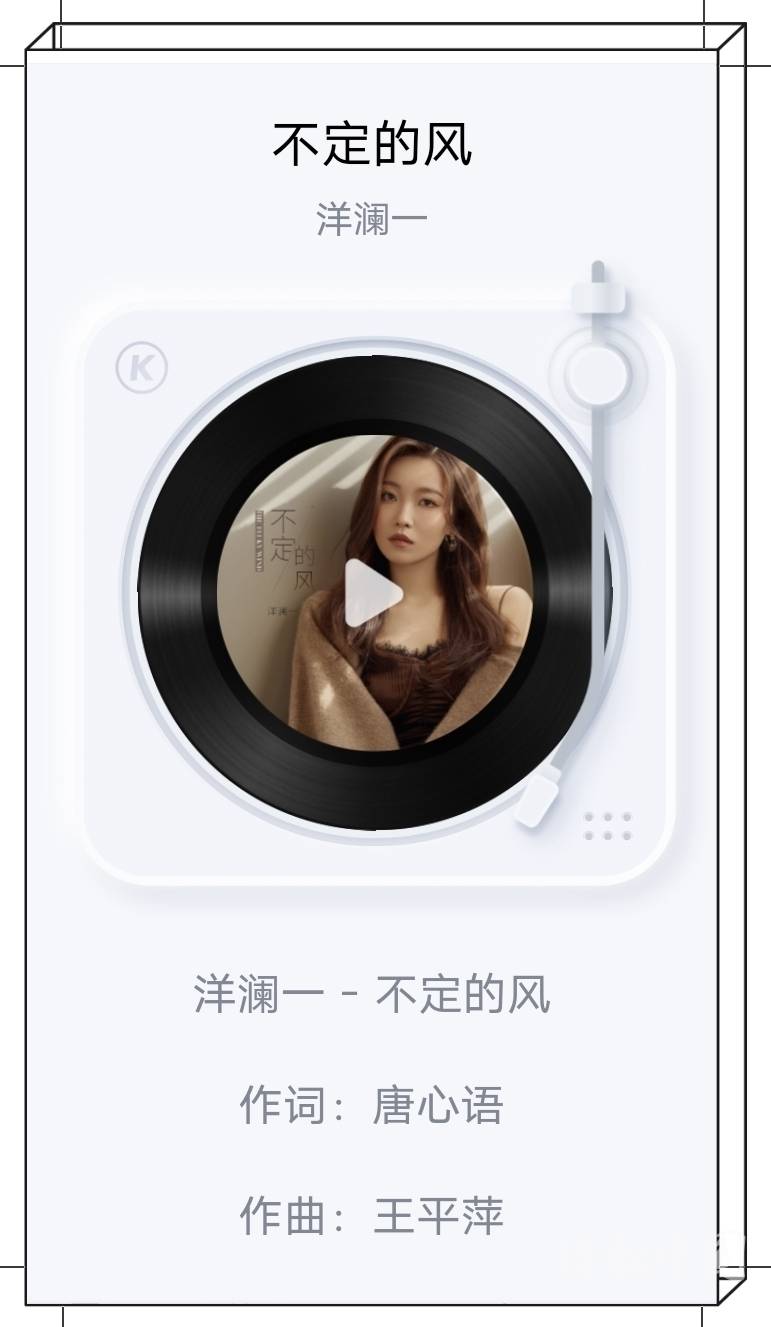
Task: Play the song 不定的风
Action: coord(372,593)
